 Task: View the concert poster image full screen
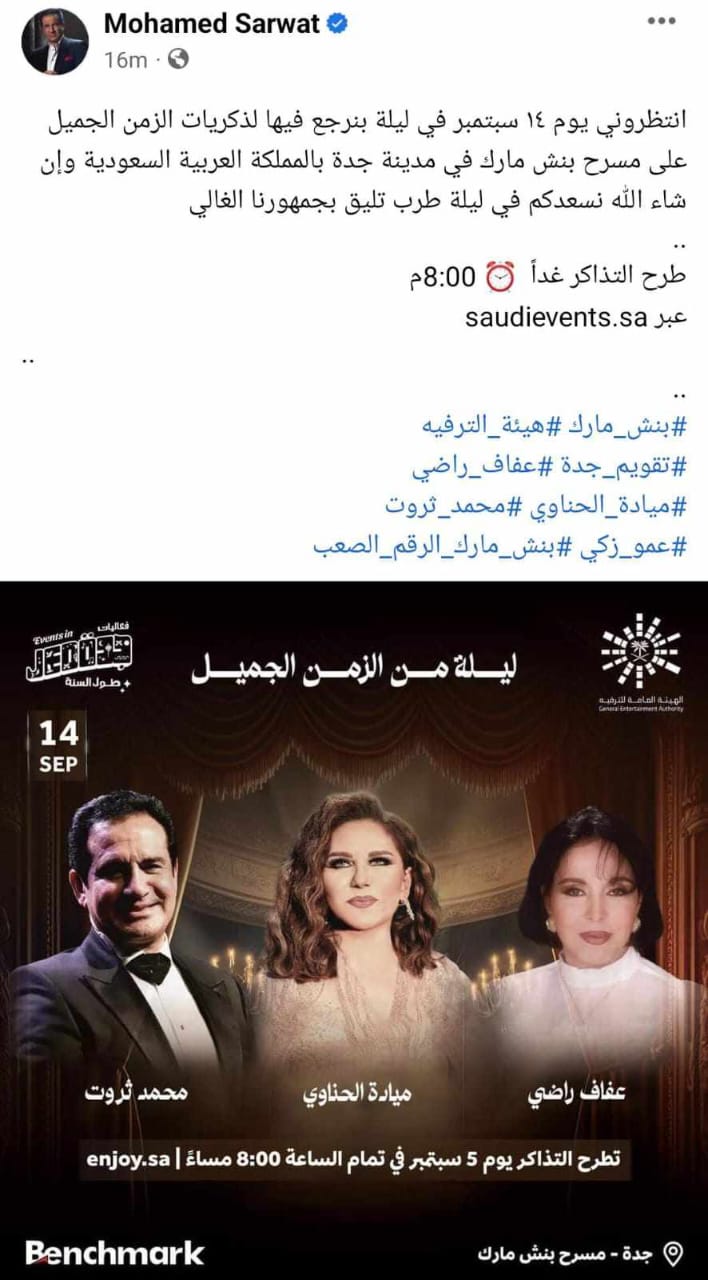click(x=354, y=930)
